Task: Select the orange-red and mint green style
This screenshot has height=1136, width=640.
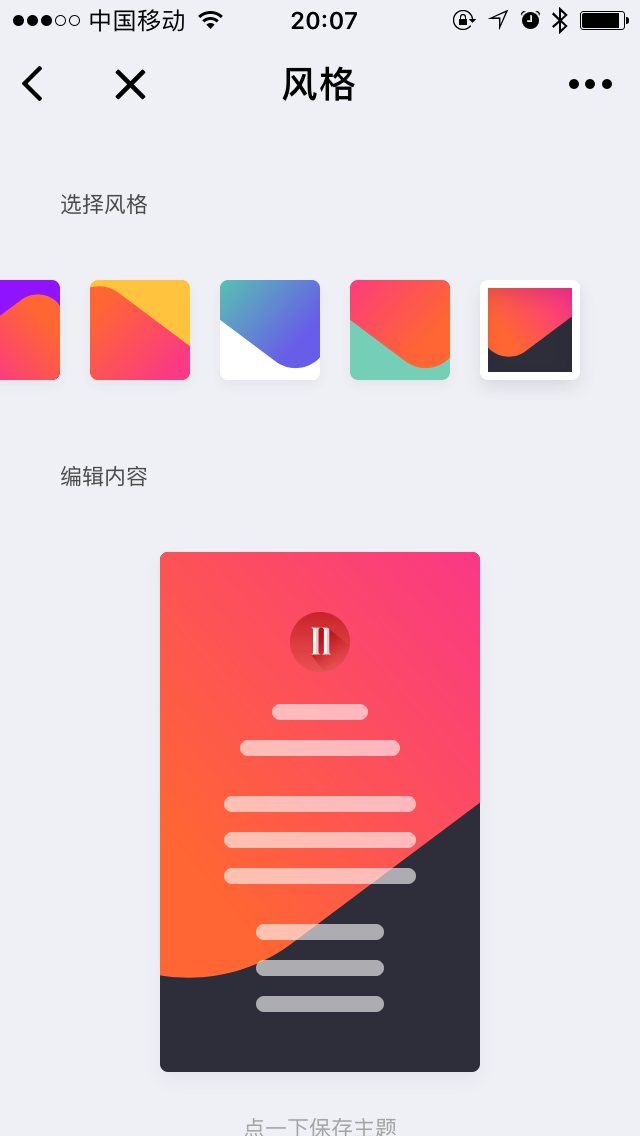Action: point(400,330)
